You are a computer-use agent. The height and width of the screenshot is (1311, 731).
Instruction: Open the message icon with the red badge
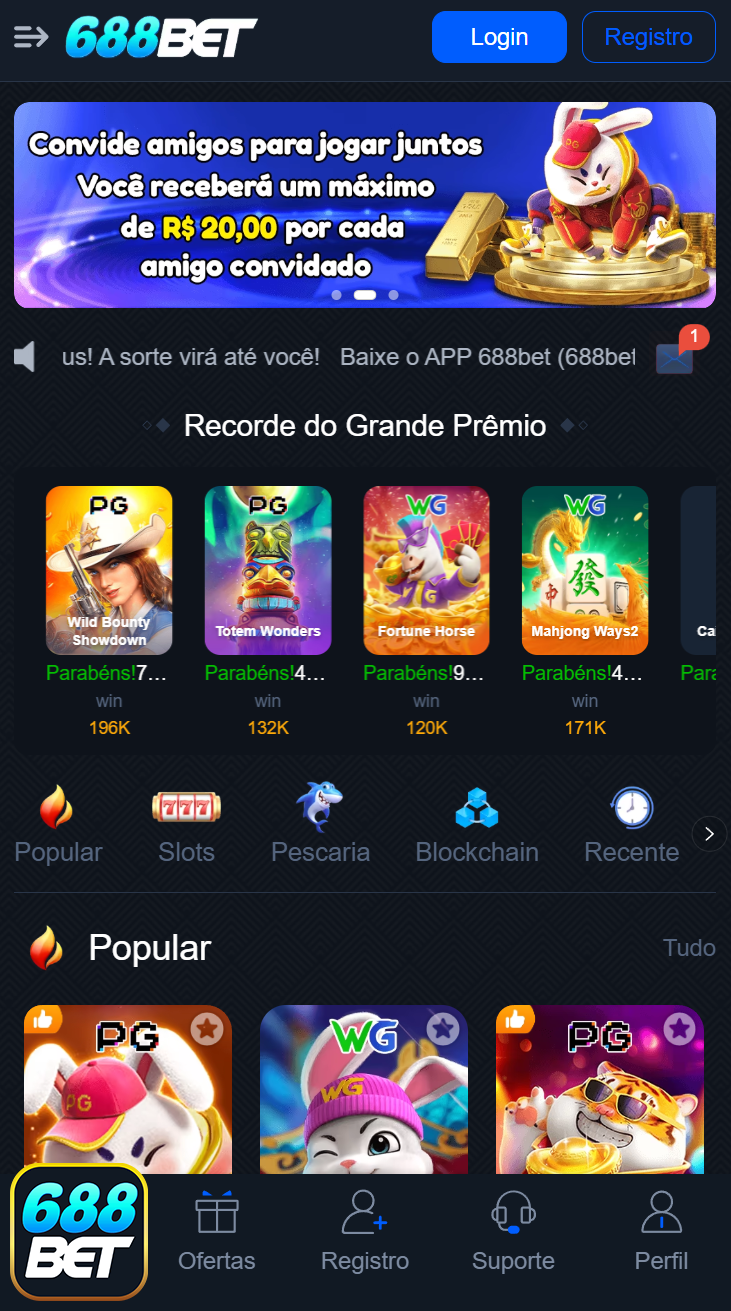(674, 356)
